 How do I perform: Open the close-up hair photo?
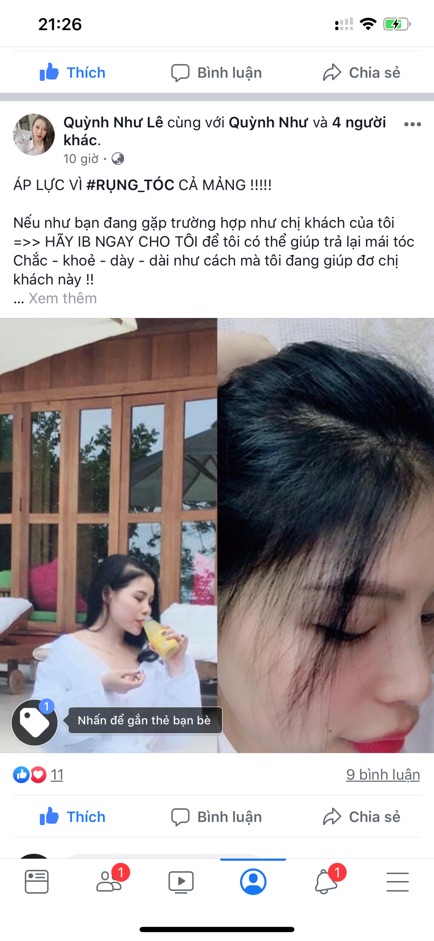click(326, 535)
